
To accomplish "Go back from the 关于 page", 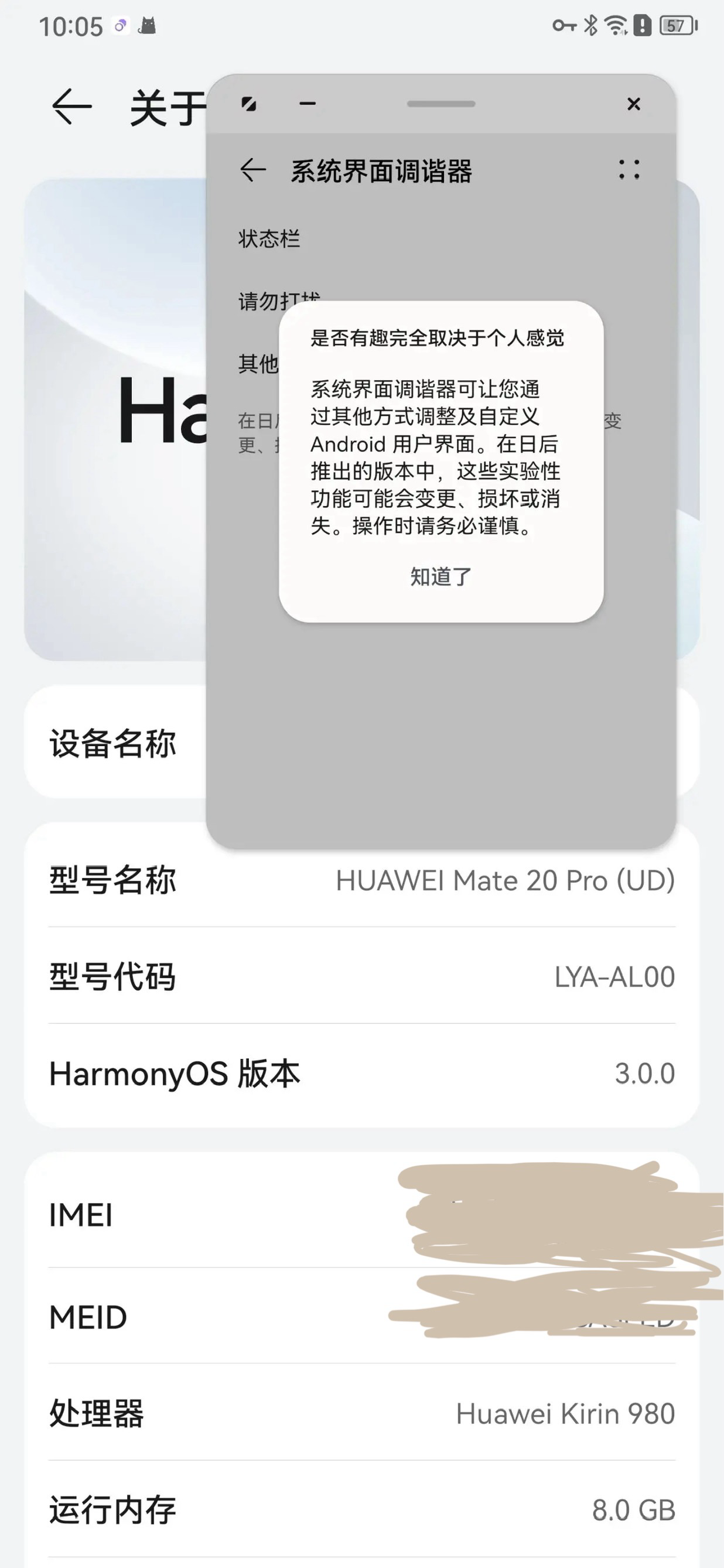I will (72, 107).
